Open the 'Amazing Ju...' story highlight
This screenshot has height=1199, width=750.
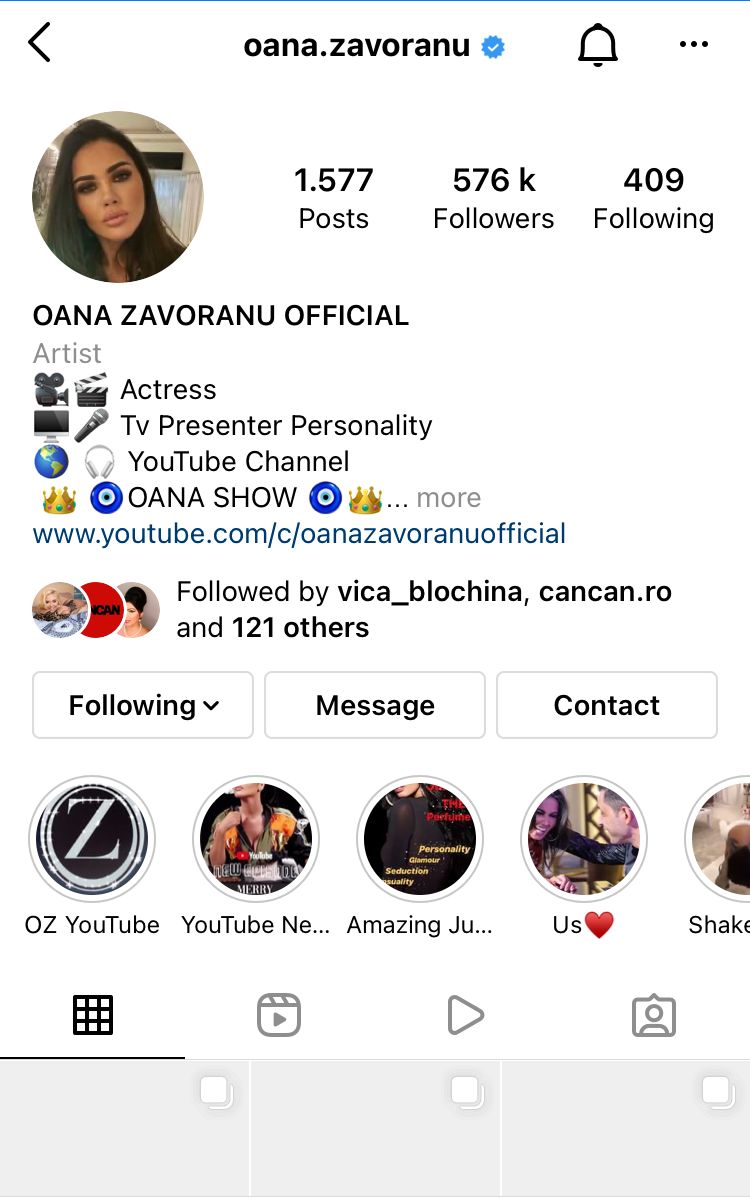point(420,839)
